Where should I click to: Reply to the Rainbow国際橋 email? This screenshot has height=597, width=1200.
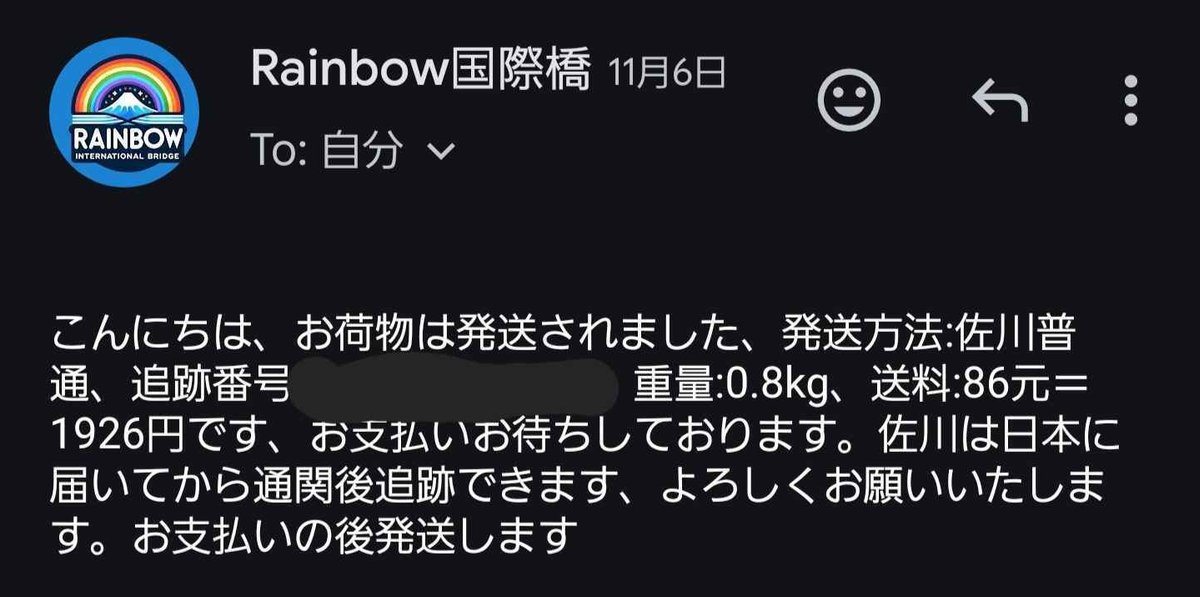click(1000, 100)
